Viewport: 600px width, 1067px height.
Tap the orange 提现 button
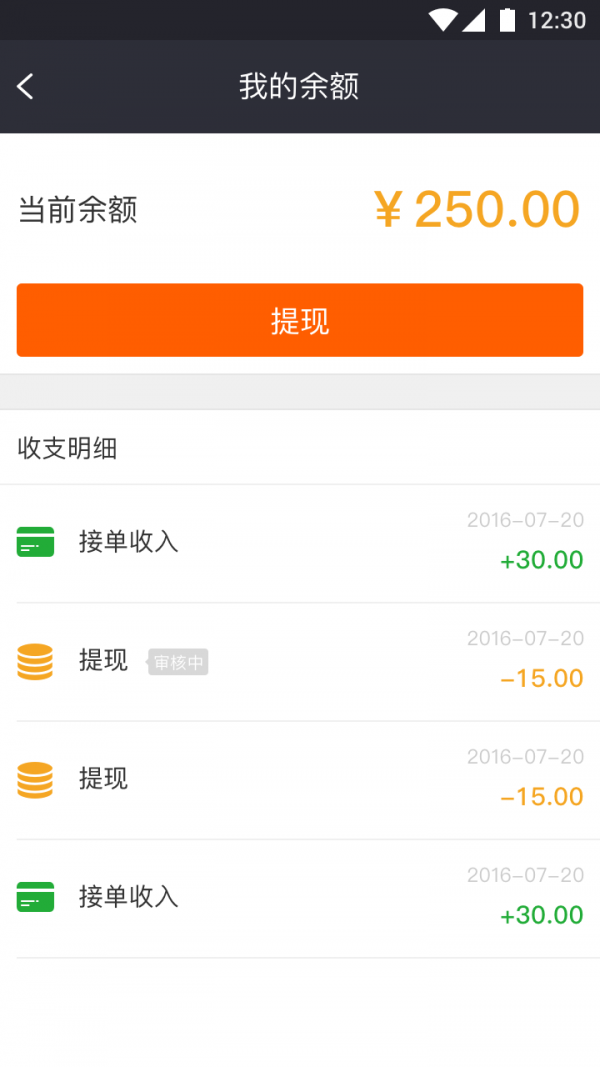(300, 320)
